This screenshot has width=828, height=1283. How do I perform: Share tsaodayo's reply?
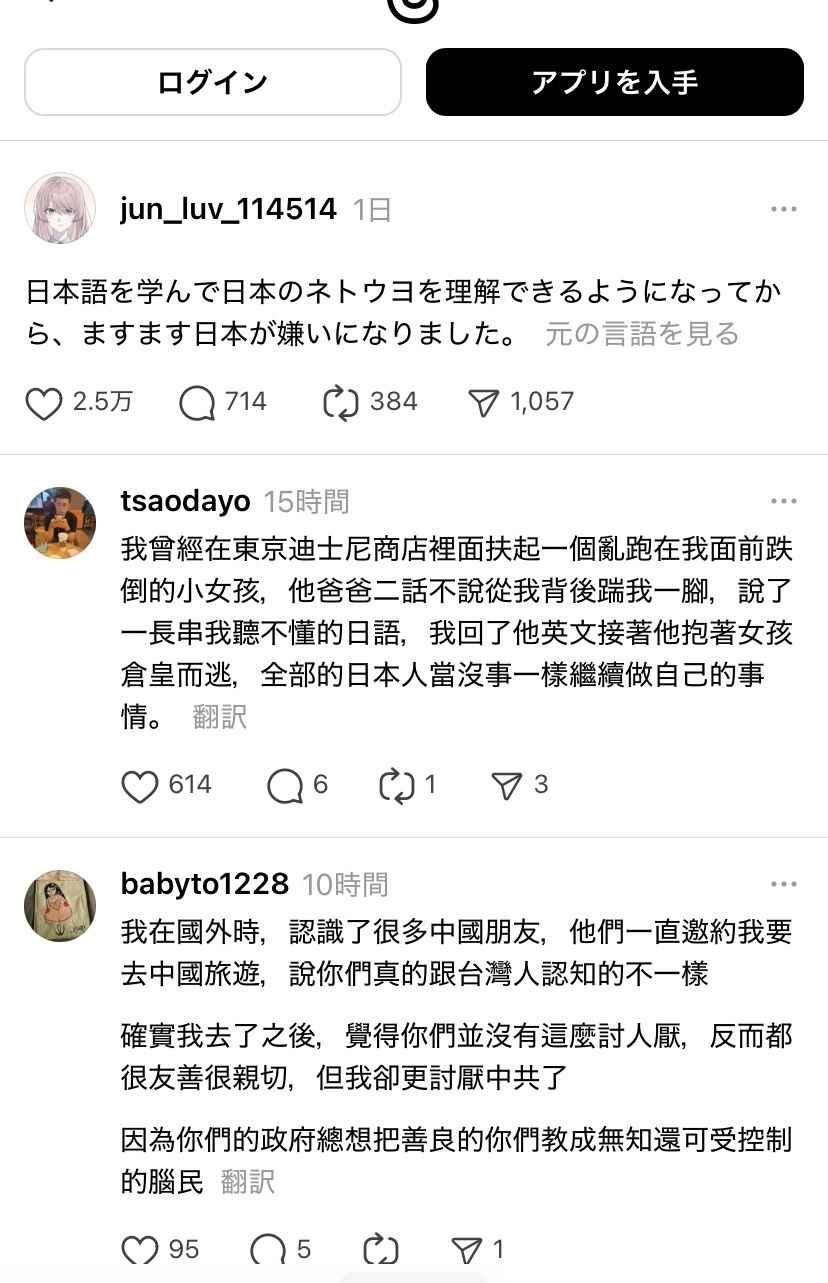coord(507,786)
